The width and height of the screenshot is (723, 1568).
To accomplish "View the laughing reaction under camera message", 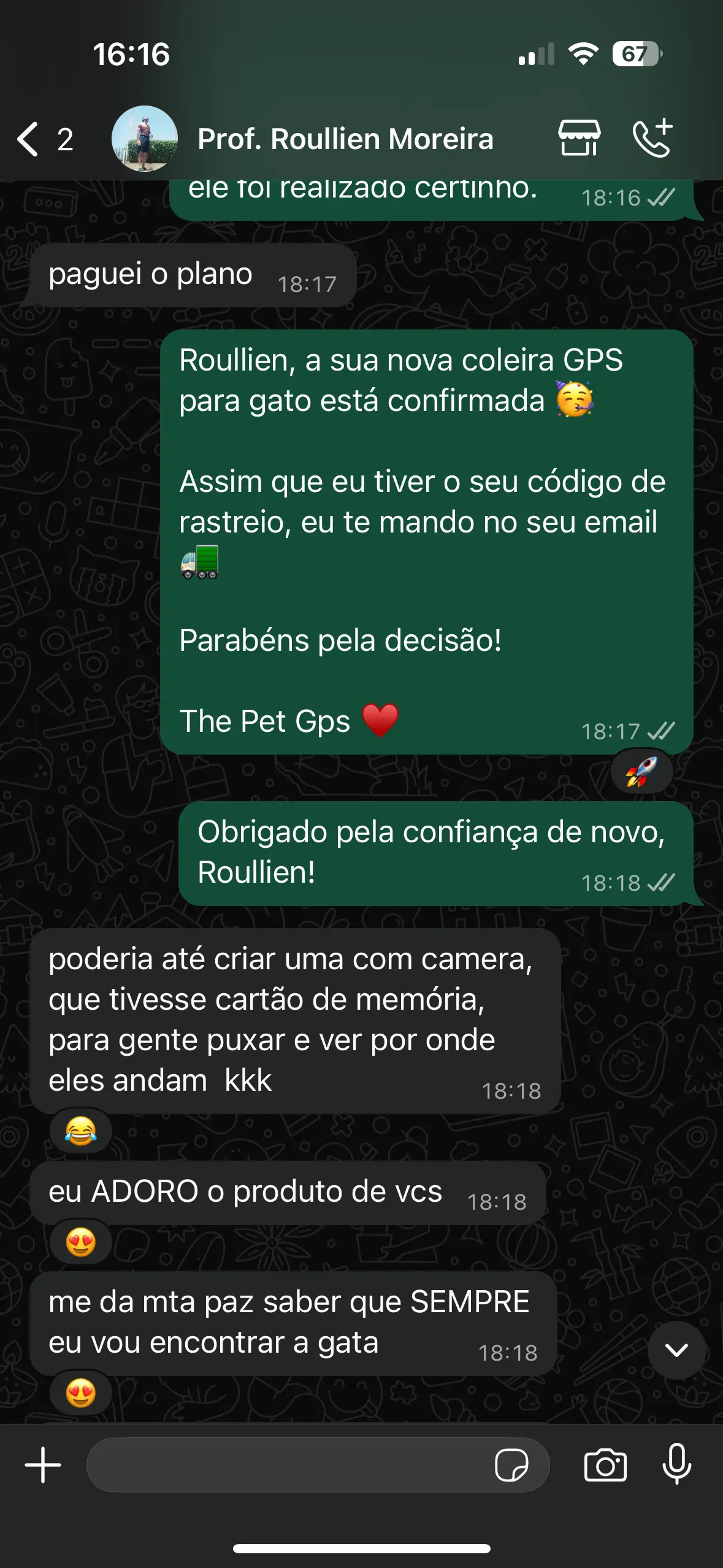I will tap(81, 1131).
